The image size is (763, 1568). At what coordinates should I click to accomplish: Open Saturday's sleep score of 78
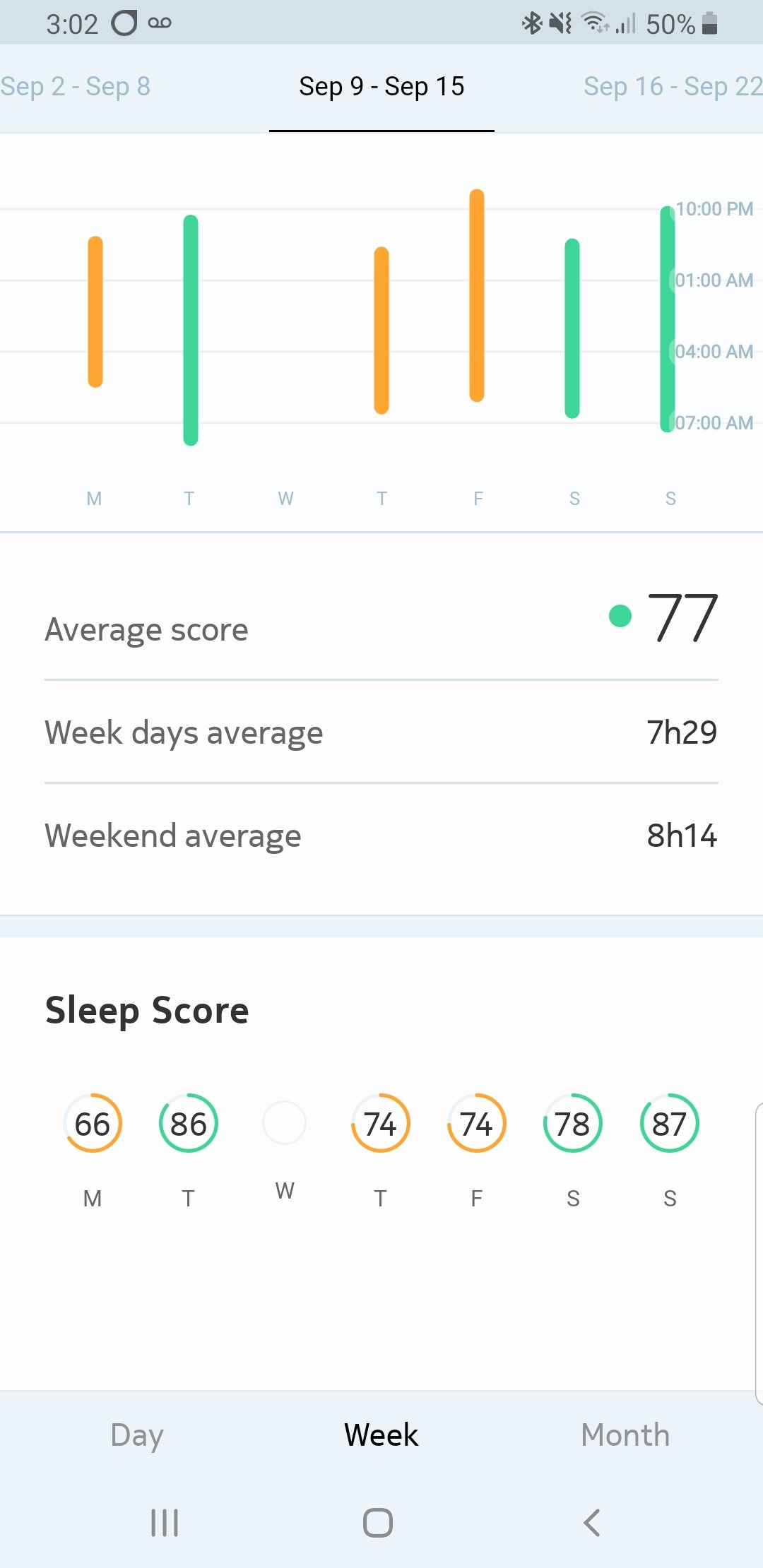[x=573, y=1123]
